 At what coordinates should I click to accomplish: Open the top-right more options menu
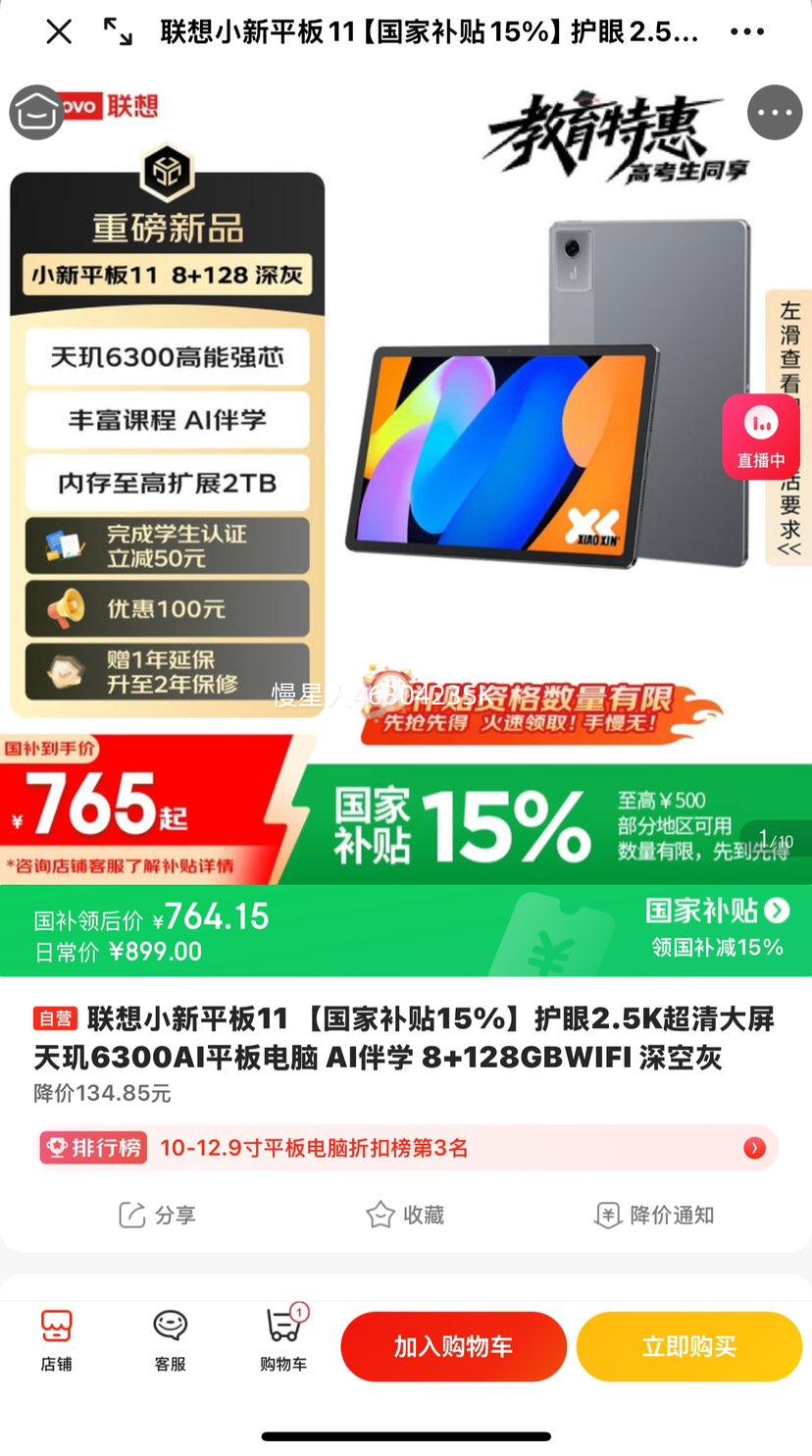(745, 32)
